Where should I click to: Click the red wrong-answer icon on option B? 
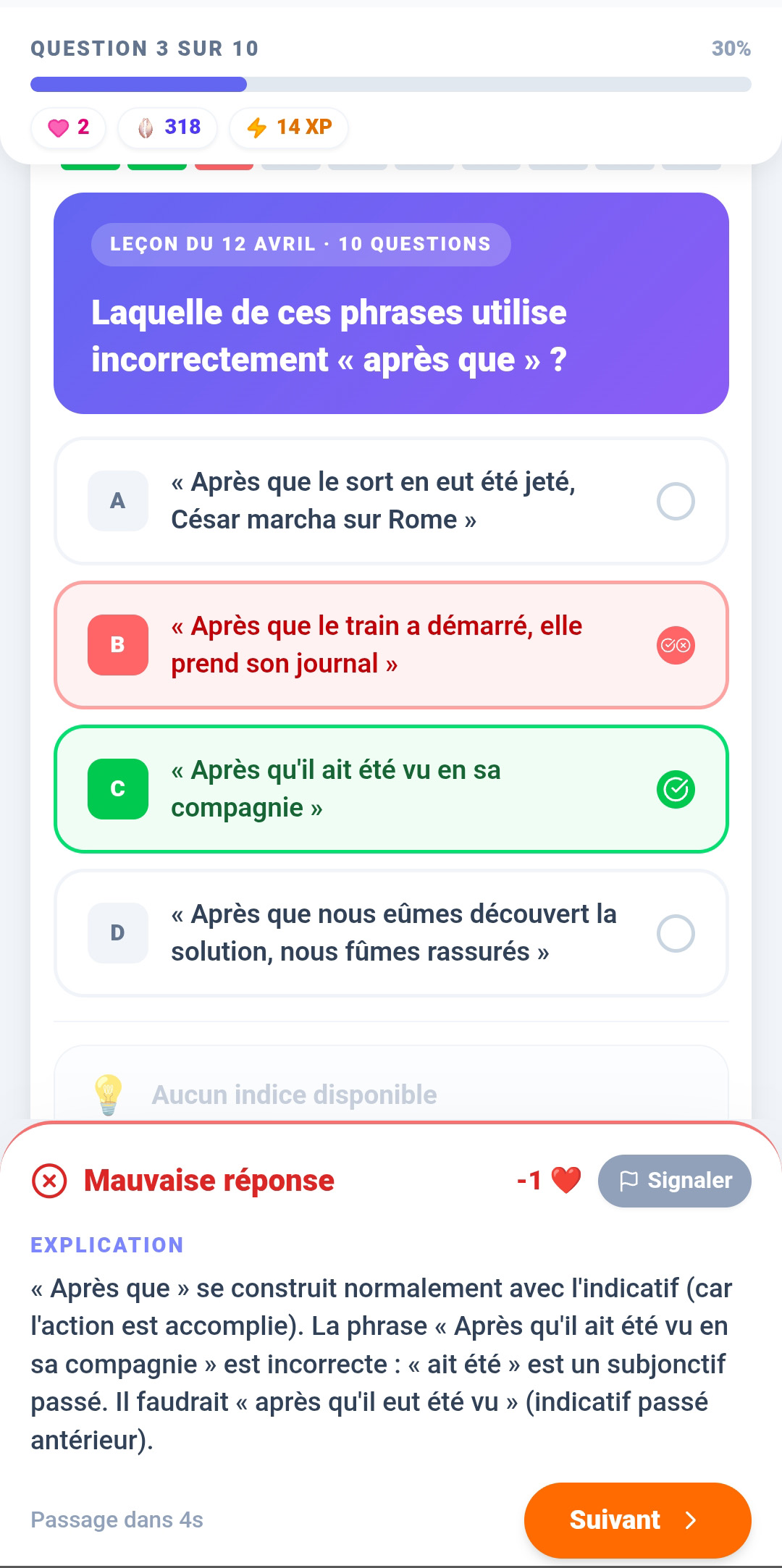pos(675,645)
